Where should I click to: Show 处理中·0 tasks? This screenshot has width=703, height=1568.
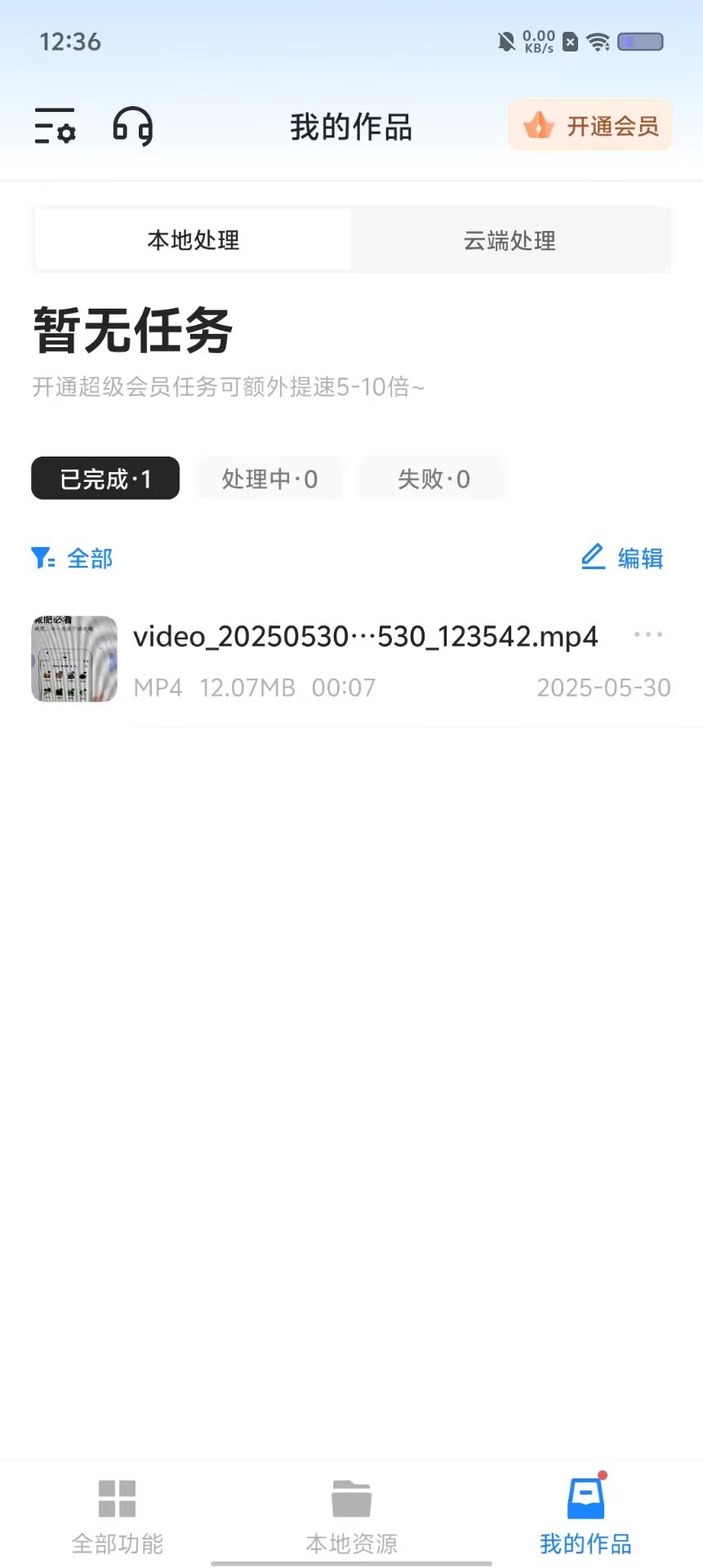[x=269, y=479]
